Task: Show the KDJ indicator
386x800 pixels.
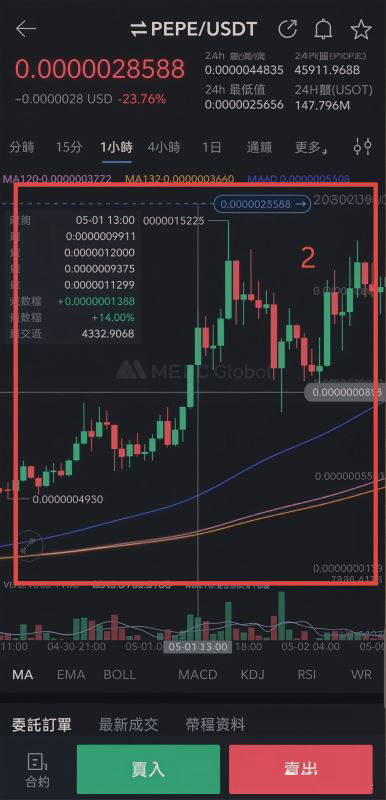Action: 252,674
